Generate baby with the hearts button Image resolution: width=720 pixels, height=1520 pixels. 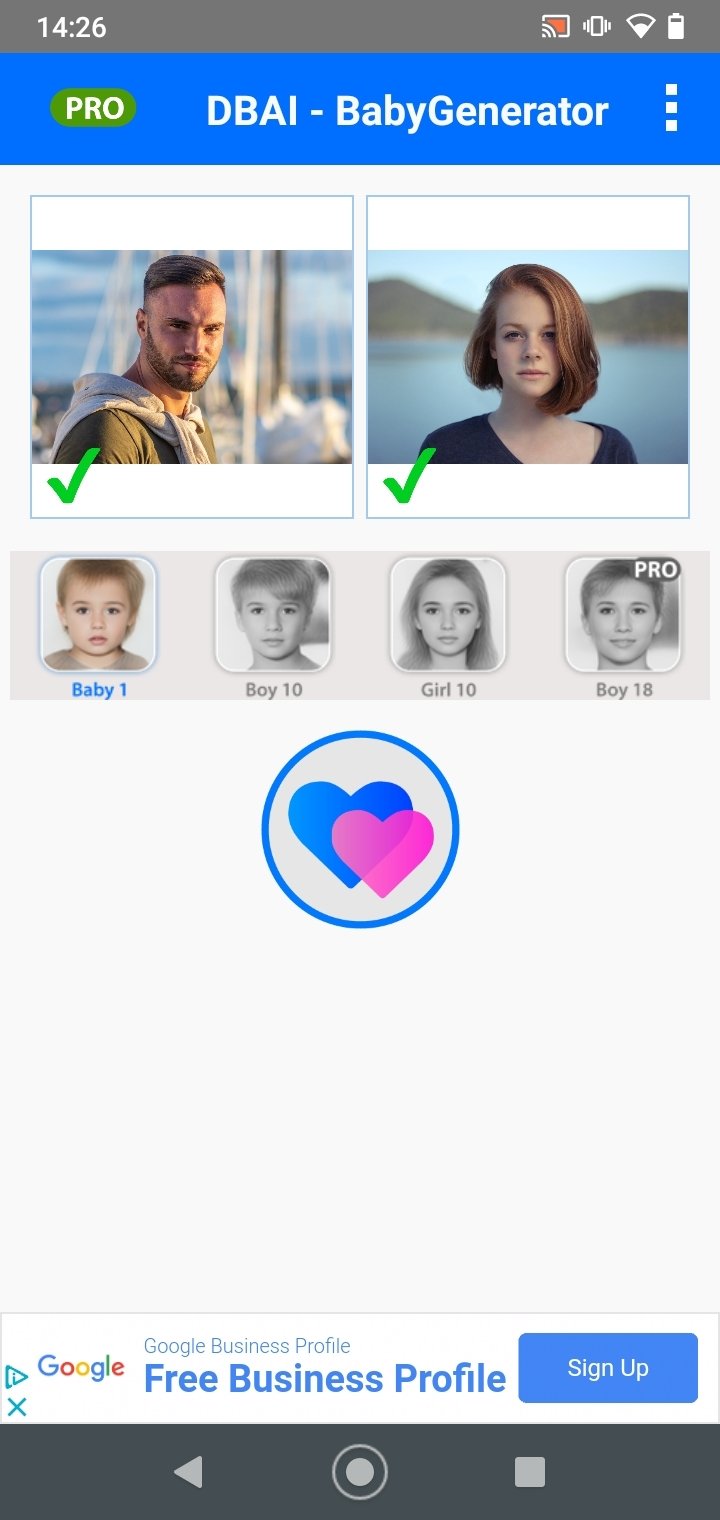(360, 829)
